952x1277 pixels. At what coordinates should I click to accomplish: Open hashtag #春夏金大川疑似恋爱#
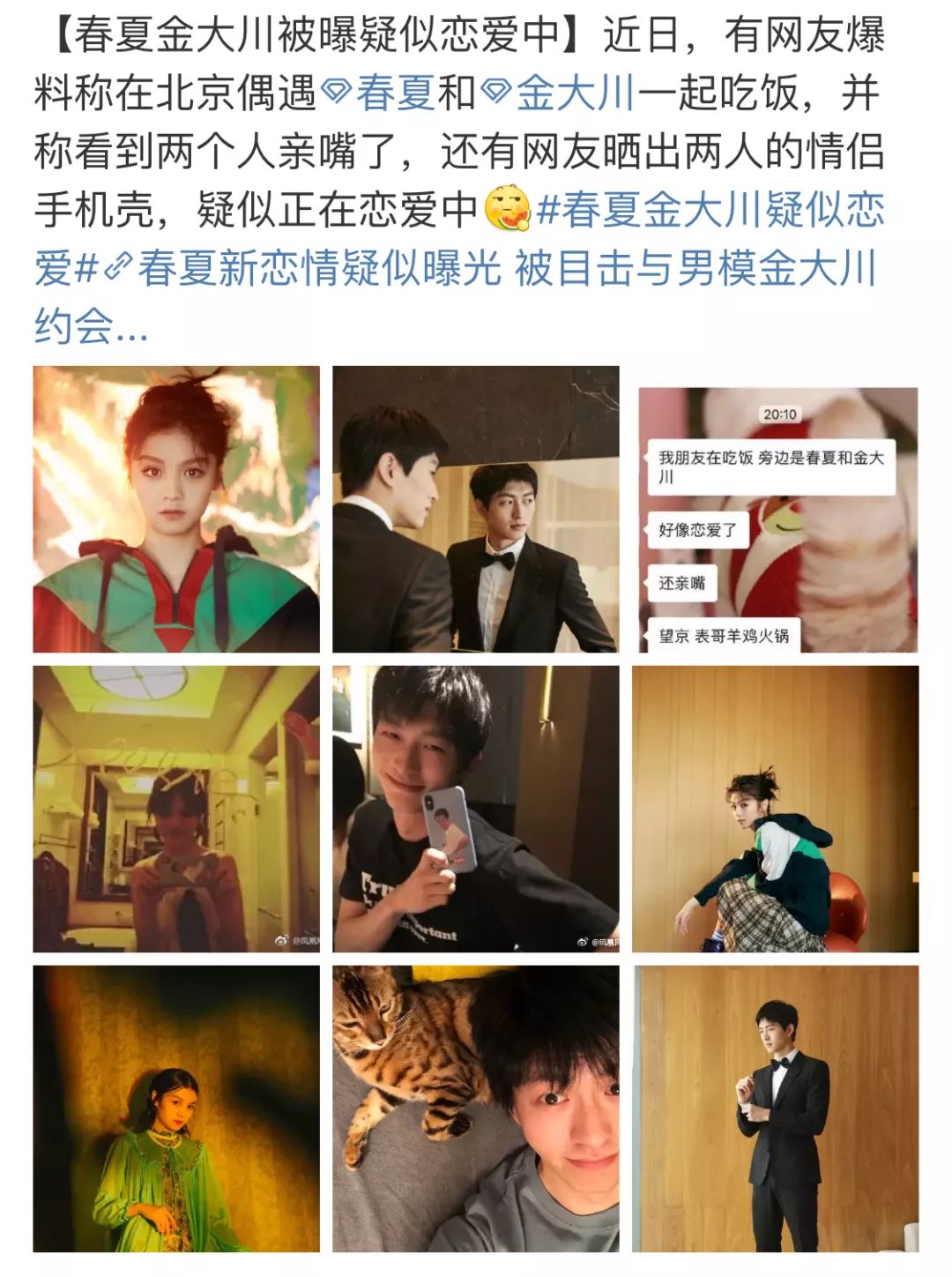click(710, 210)
